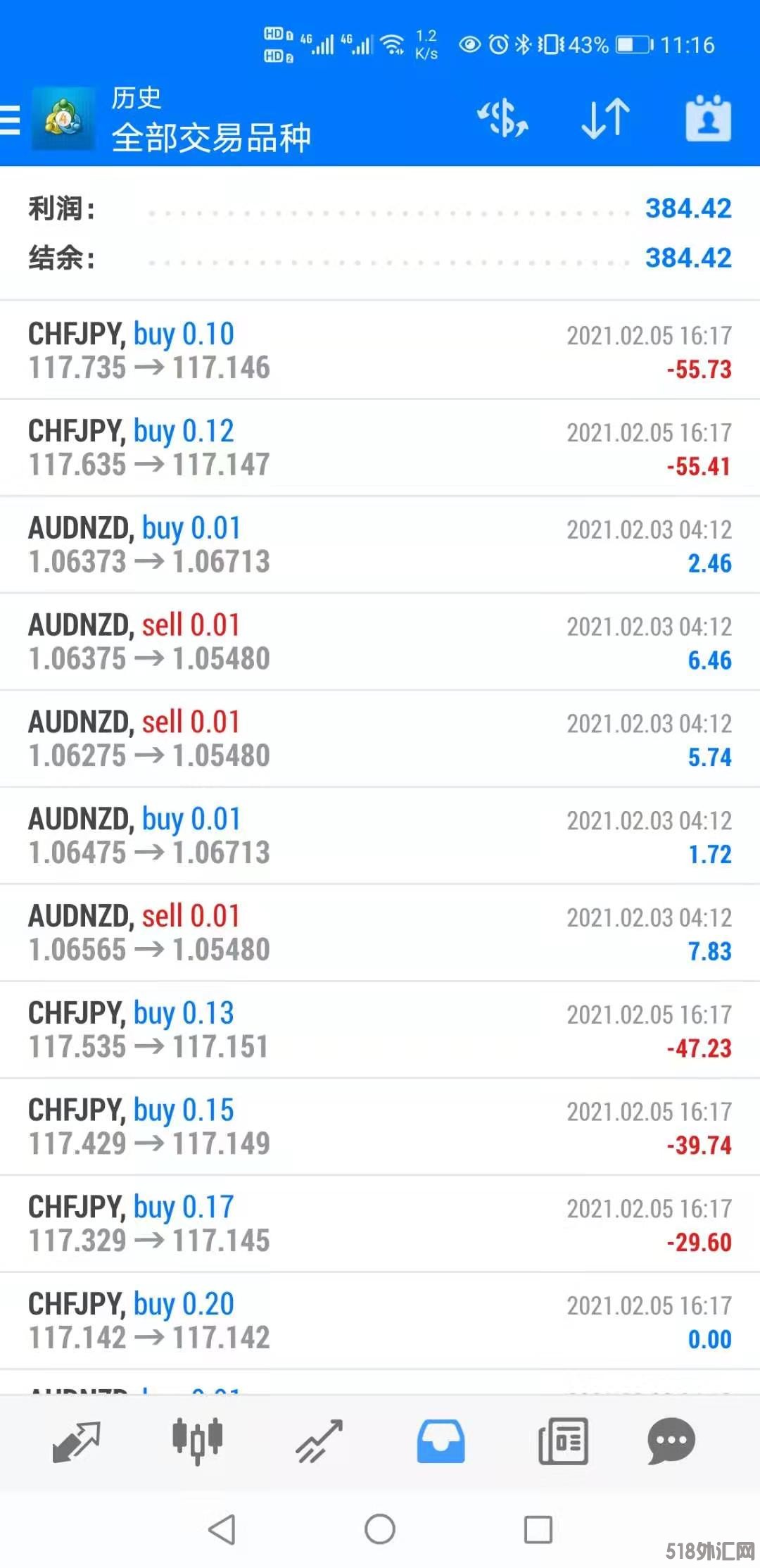Image resolution: width=760 pixels, height=1568 pixels.
Task: Change the history sort order
Action: pyautogui.click(x=605, y=118)
